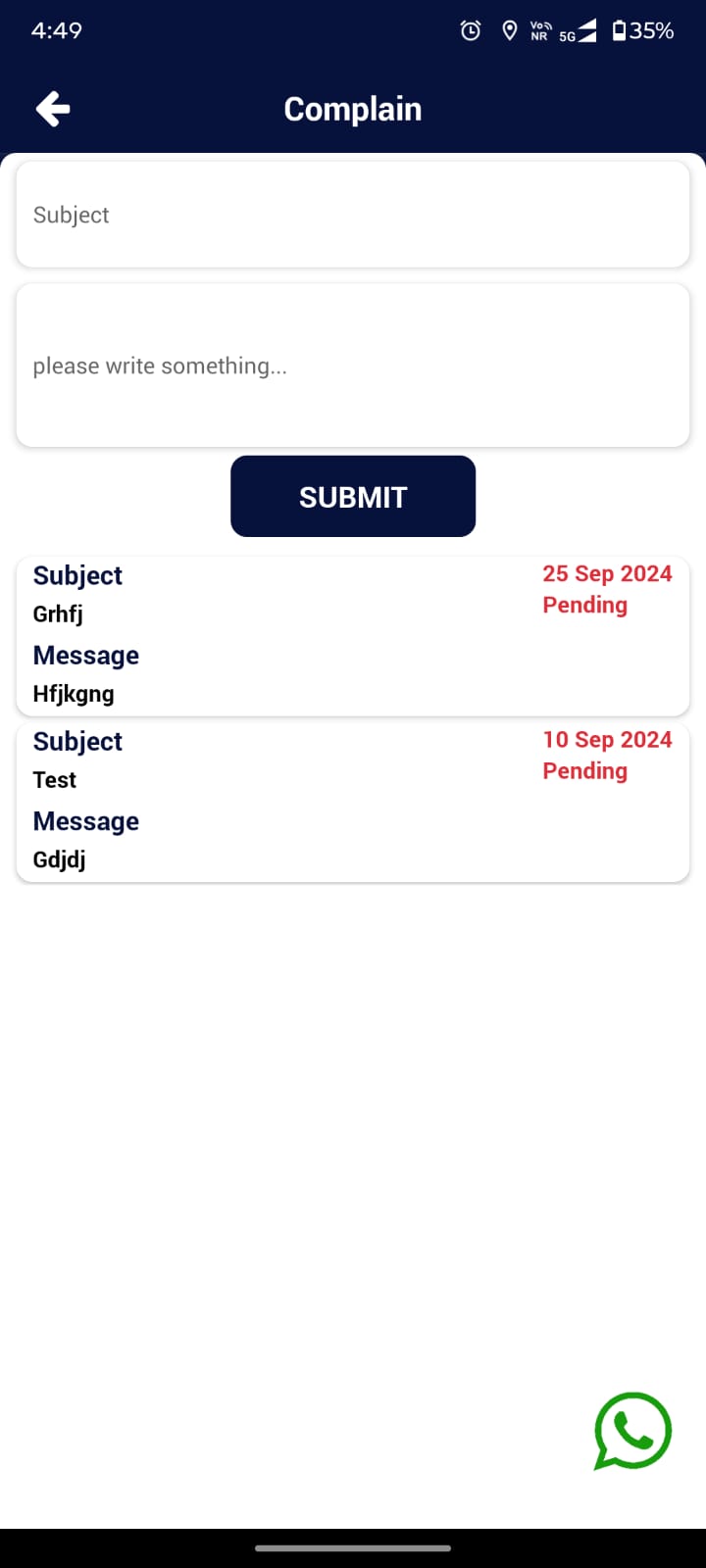Focus the Subject text field
Viewport: 706px width, 1568px height.
(x=353, y=215)
